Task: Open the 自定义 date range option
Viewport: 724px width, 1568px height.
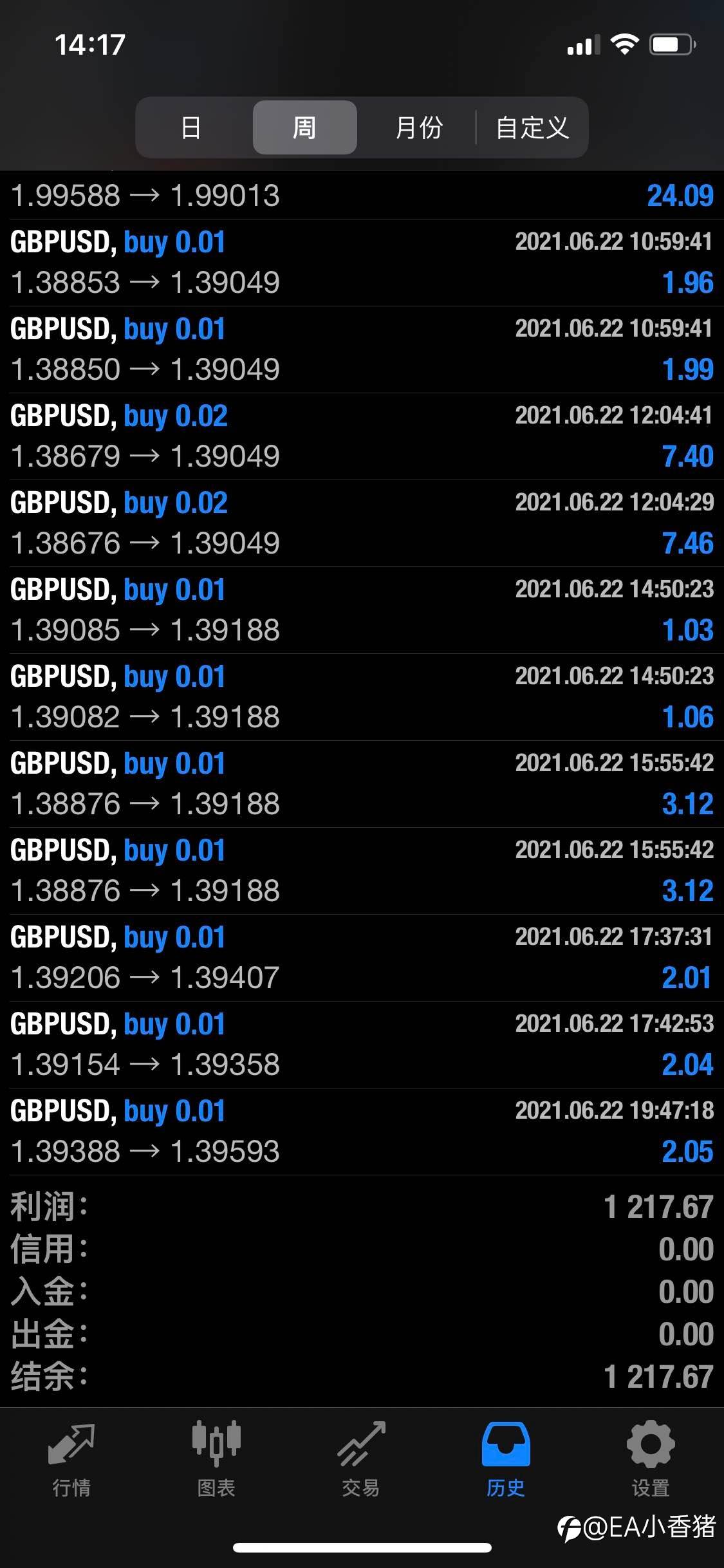Action: pyautogui.click(x=532, y=127)
